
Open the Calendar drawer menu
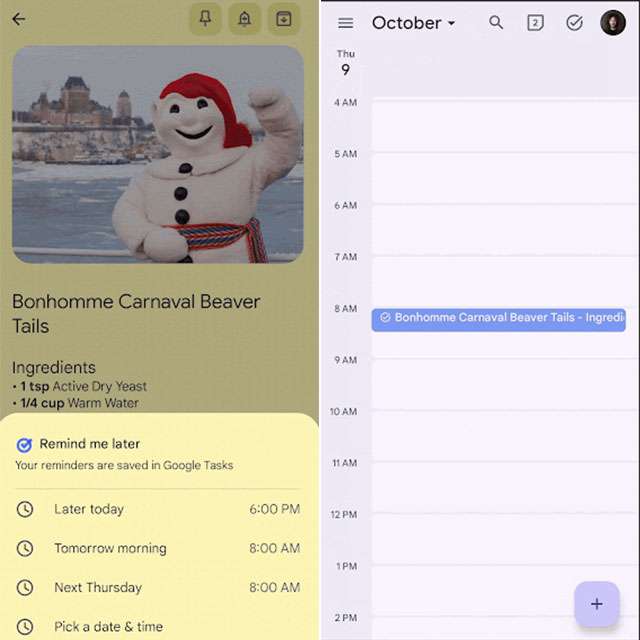346,23
